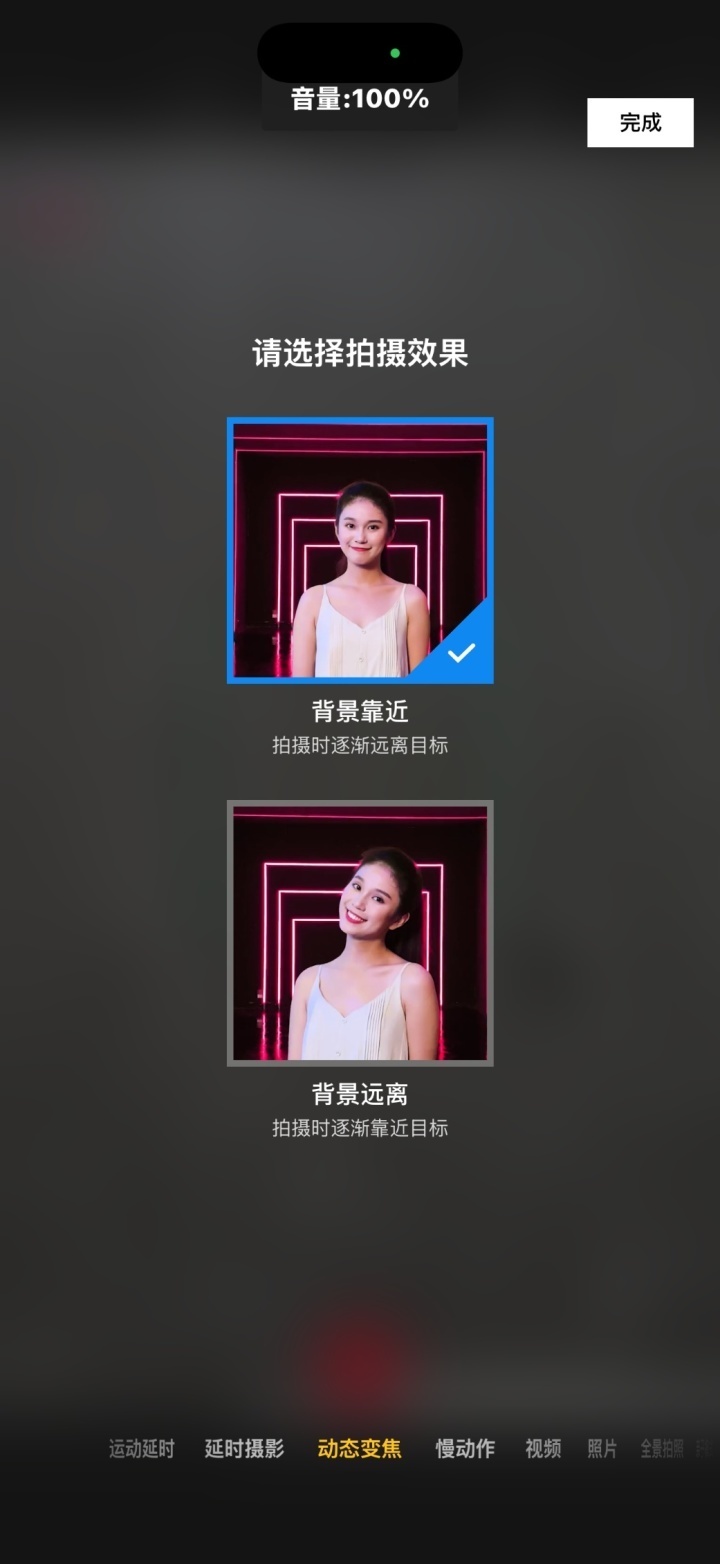Image resolution: width=720 pixels, height=1564 pixels.
Task: Tap description text 拍摄时逐渐靠近目标
Action: pyautogui.click(x=359, y=1129)
